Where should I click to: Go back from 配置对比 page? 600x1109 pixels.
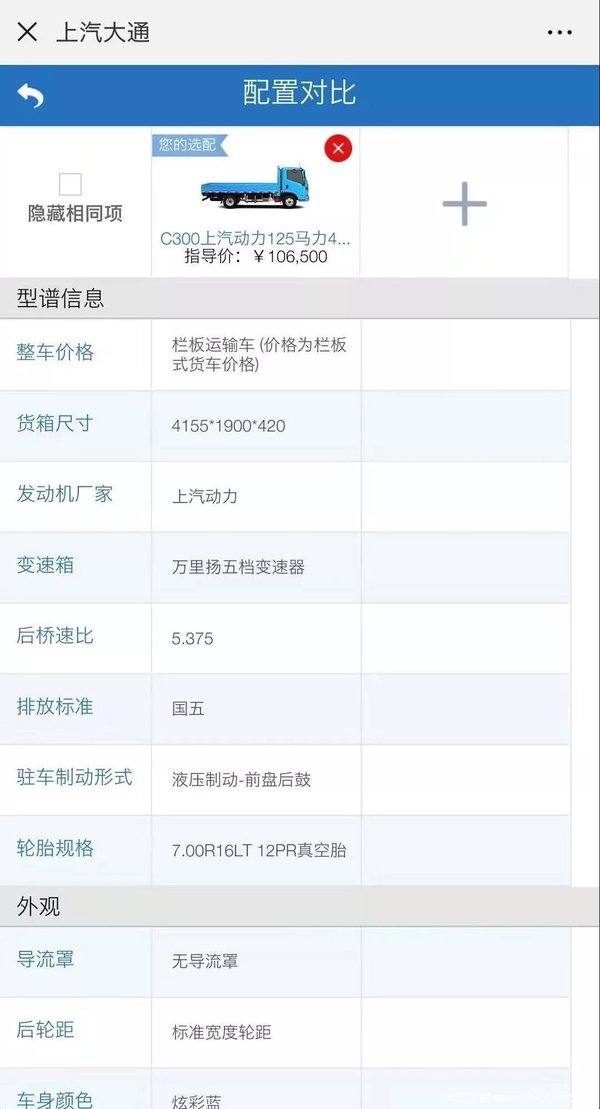(x=30, y=95)
